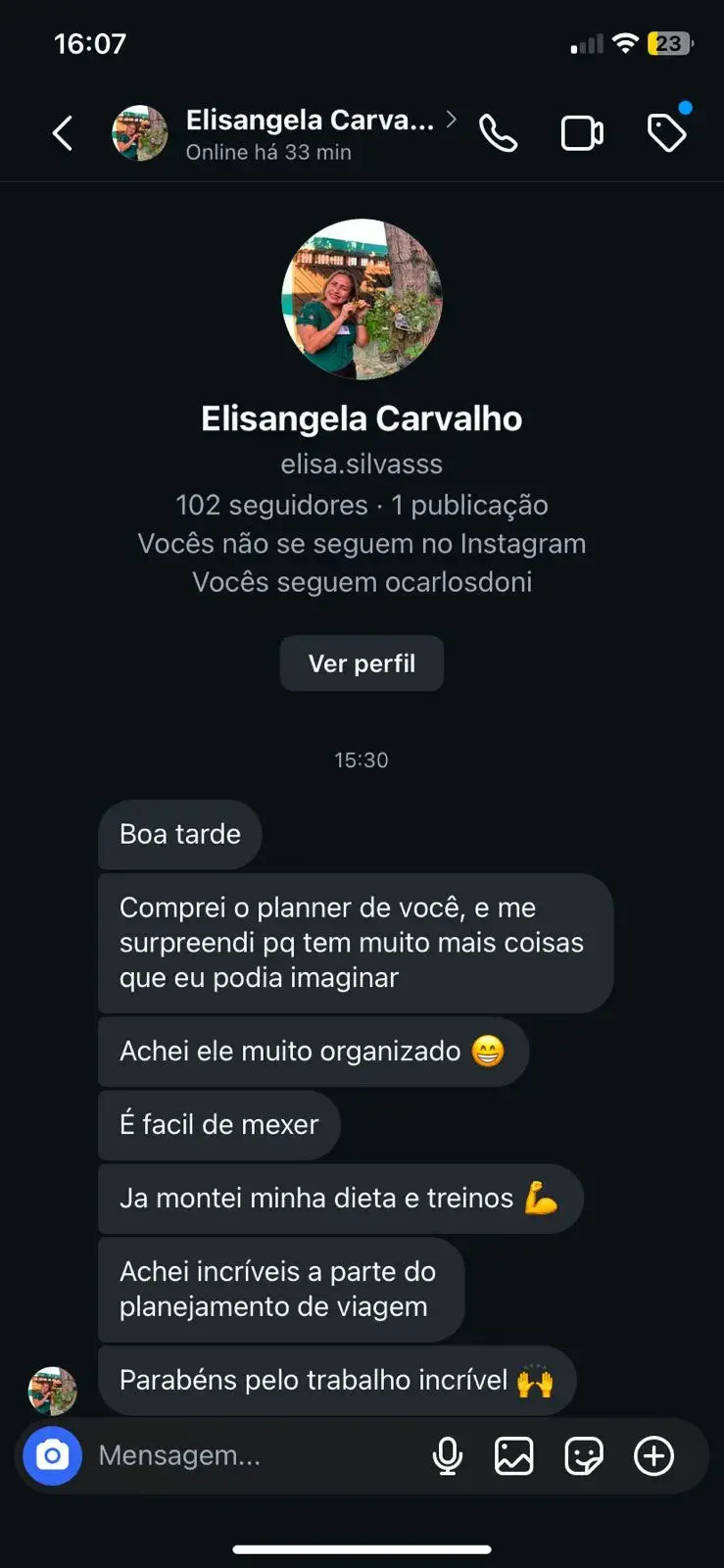View profile with the Ver perfil button

pos(362,663)
